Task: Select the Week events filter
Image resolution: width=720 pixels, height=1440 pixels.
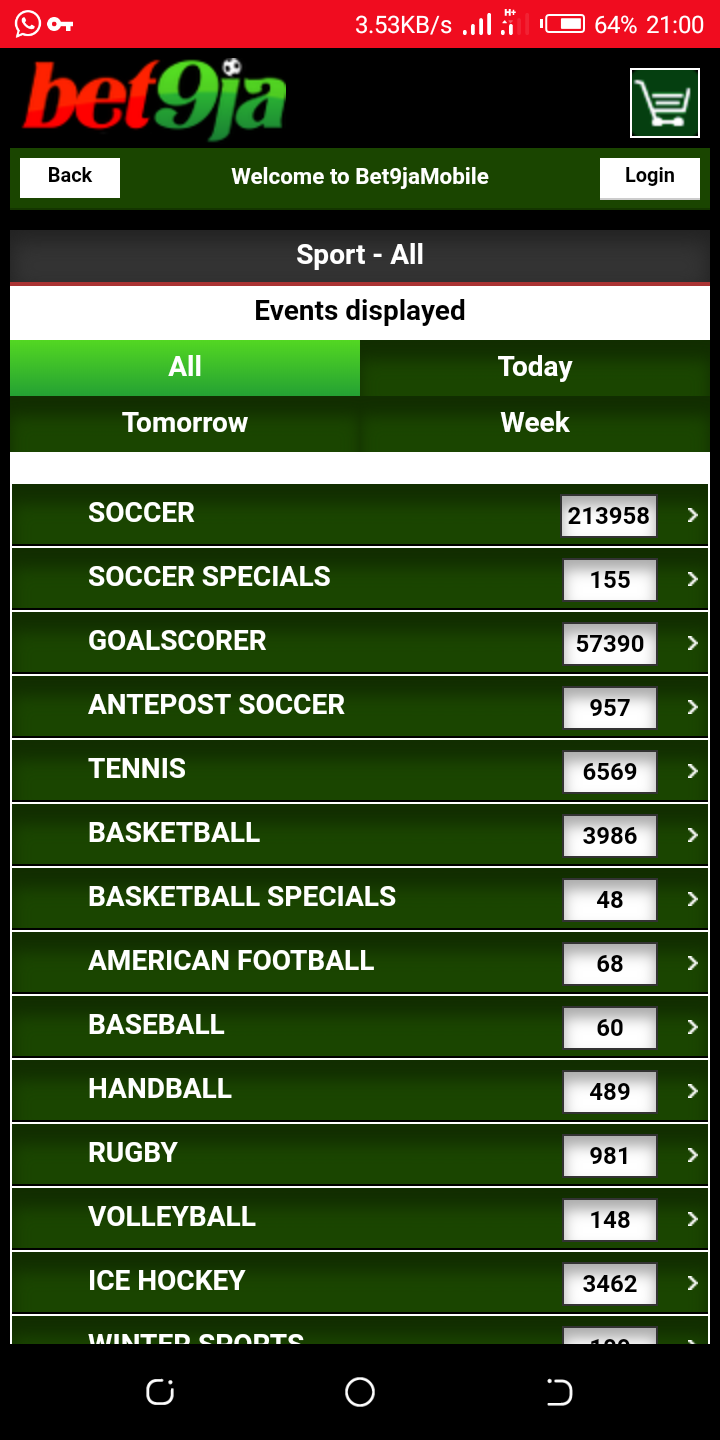Action: [535, 423]
